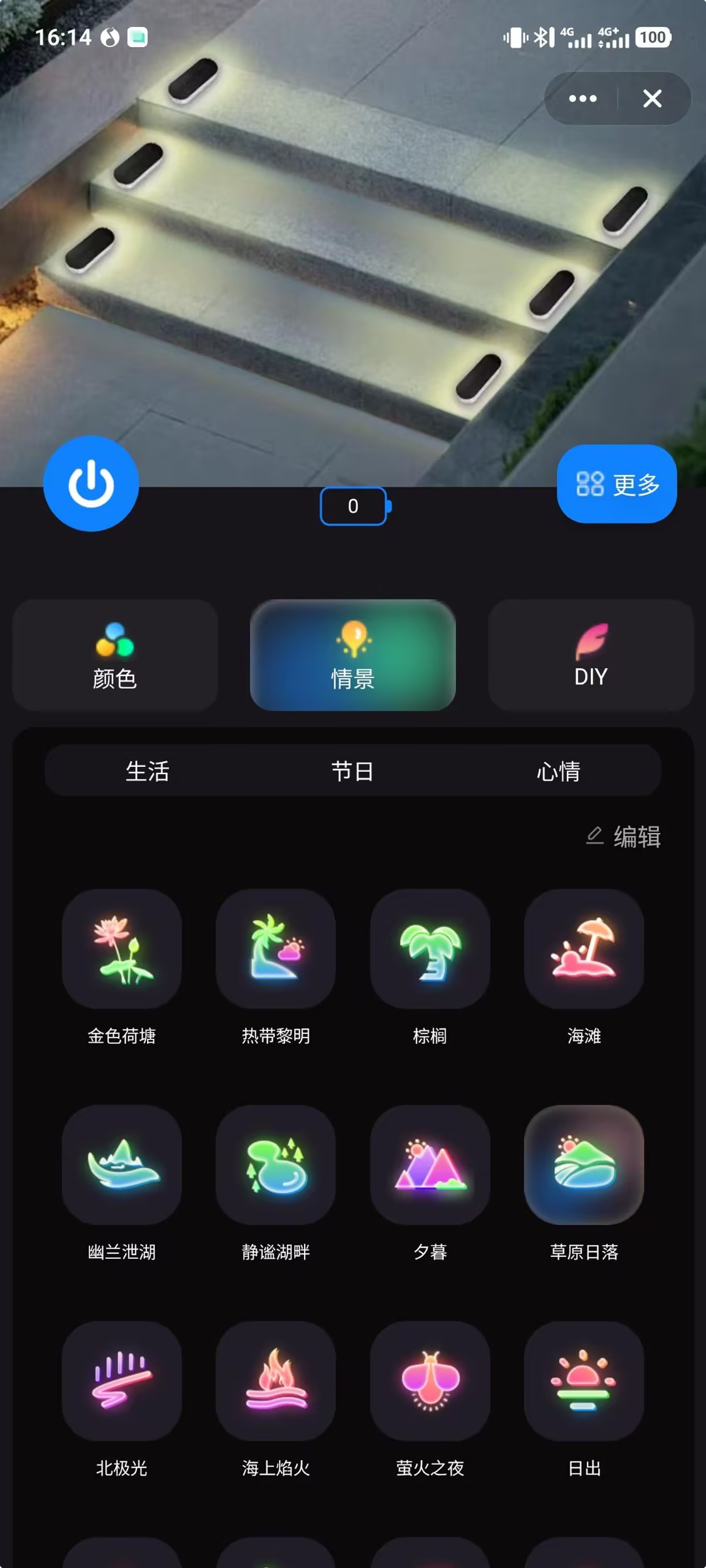Show the 节日 scene category
The width and height of the screenshot is (706, 1568).
(x=353, y=771)
